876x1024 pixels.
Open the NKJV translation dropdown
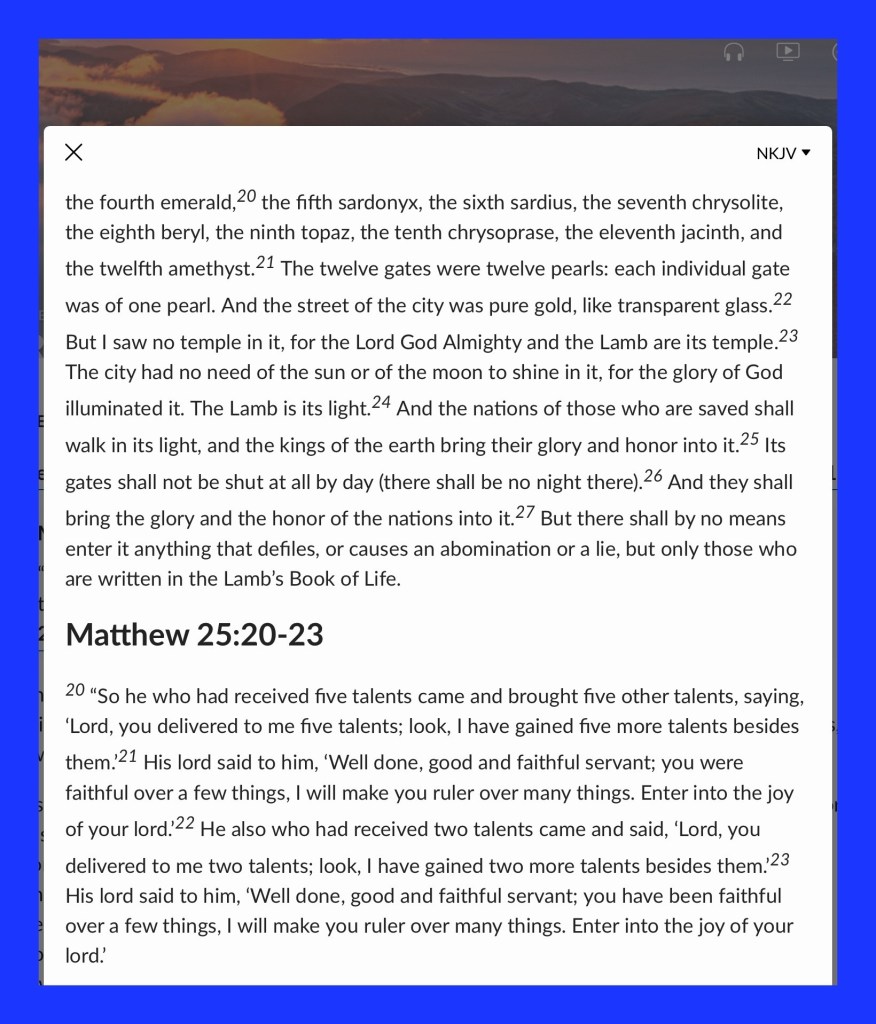coord(783,153)
